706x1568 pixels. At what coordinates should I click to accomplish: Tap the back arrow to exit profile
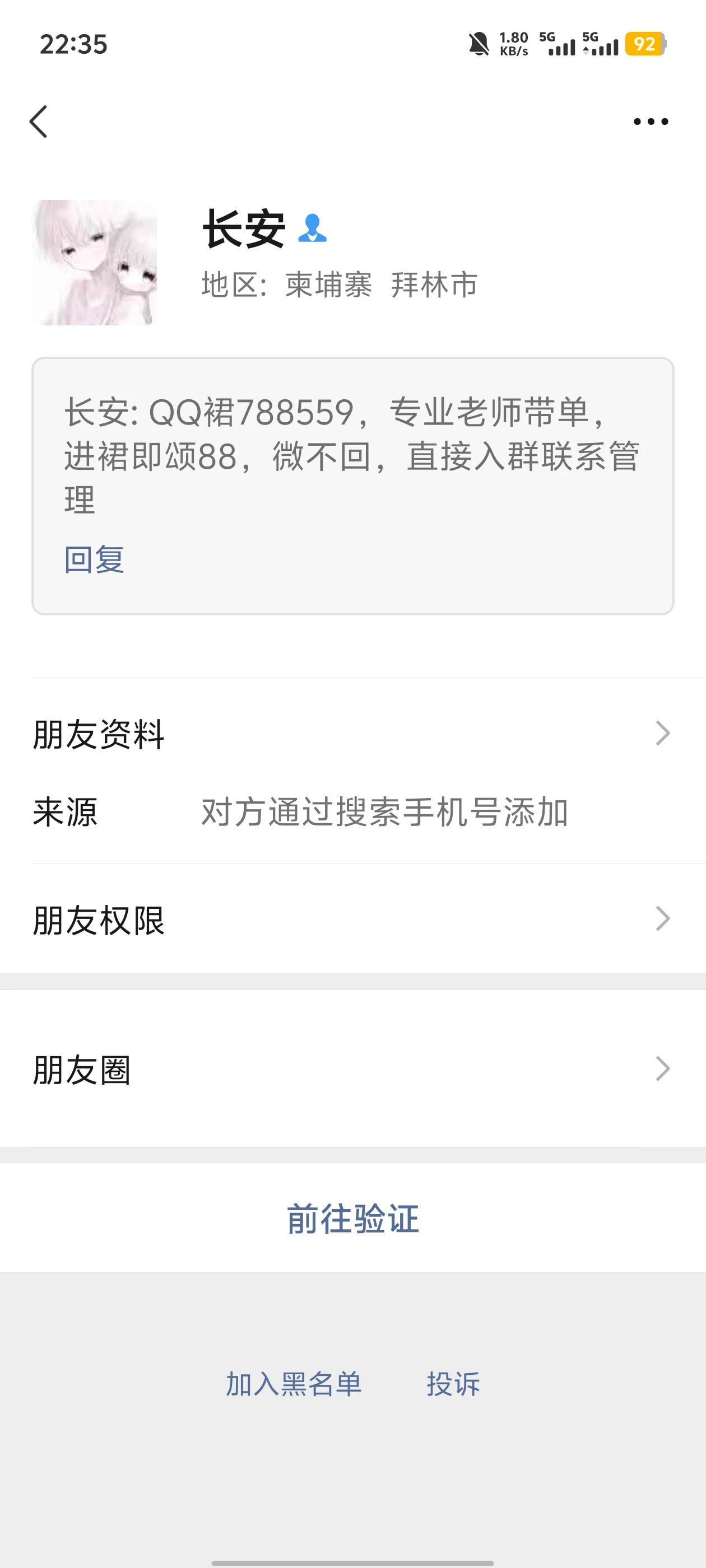click(38, 121)
